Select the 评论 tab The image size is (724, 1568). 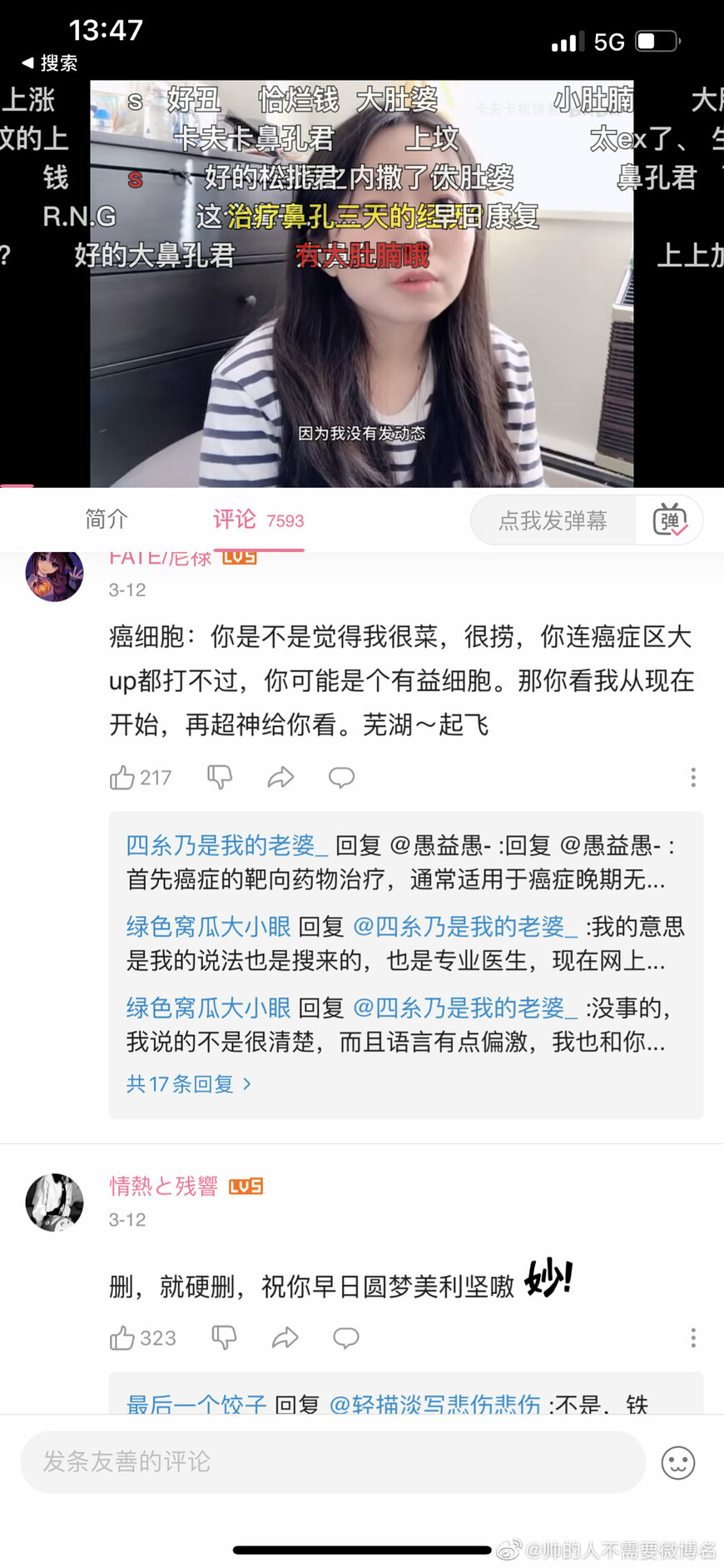258,520
